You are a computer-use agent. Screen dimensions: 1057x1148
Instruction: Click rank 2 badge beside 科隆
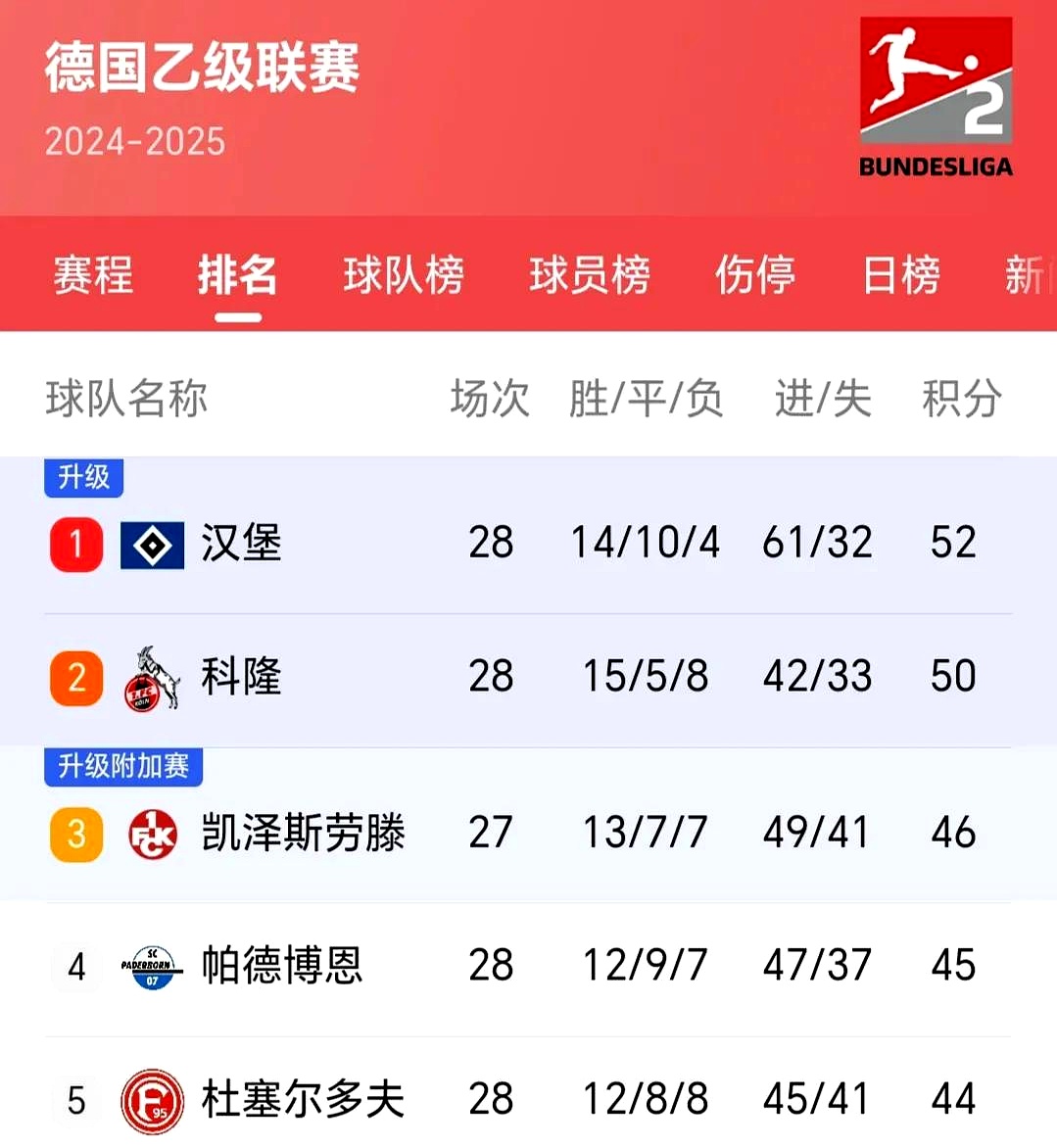[75, 678]
